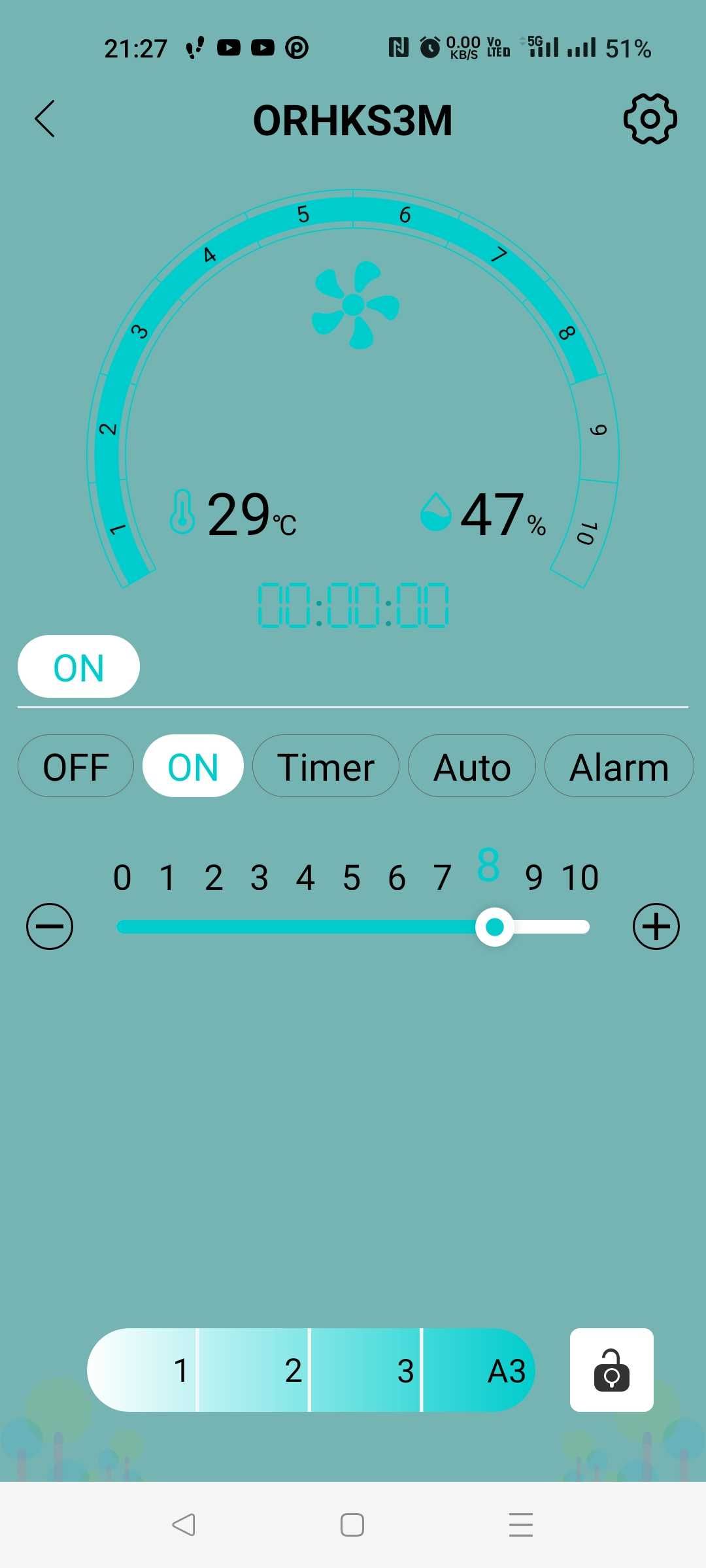The width and height of the screenshot is (706, 1568).
Task: Open the settings gear
Action: click(650, 119)
